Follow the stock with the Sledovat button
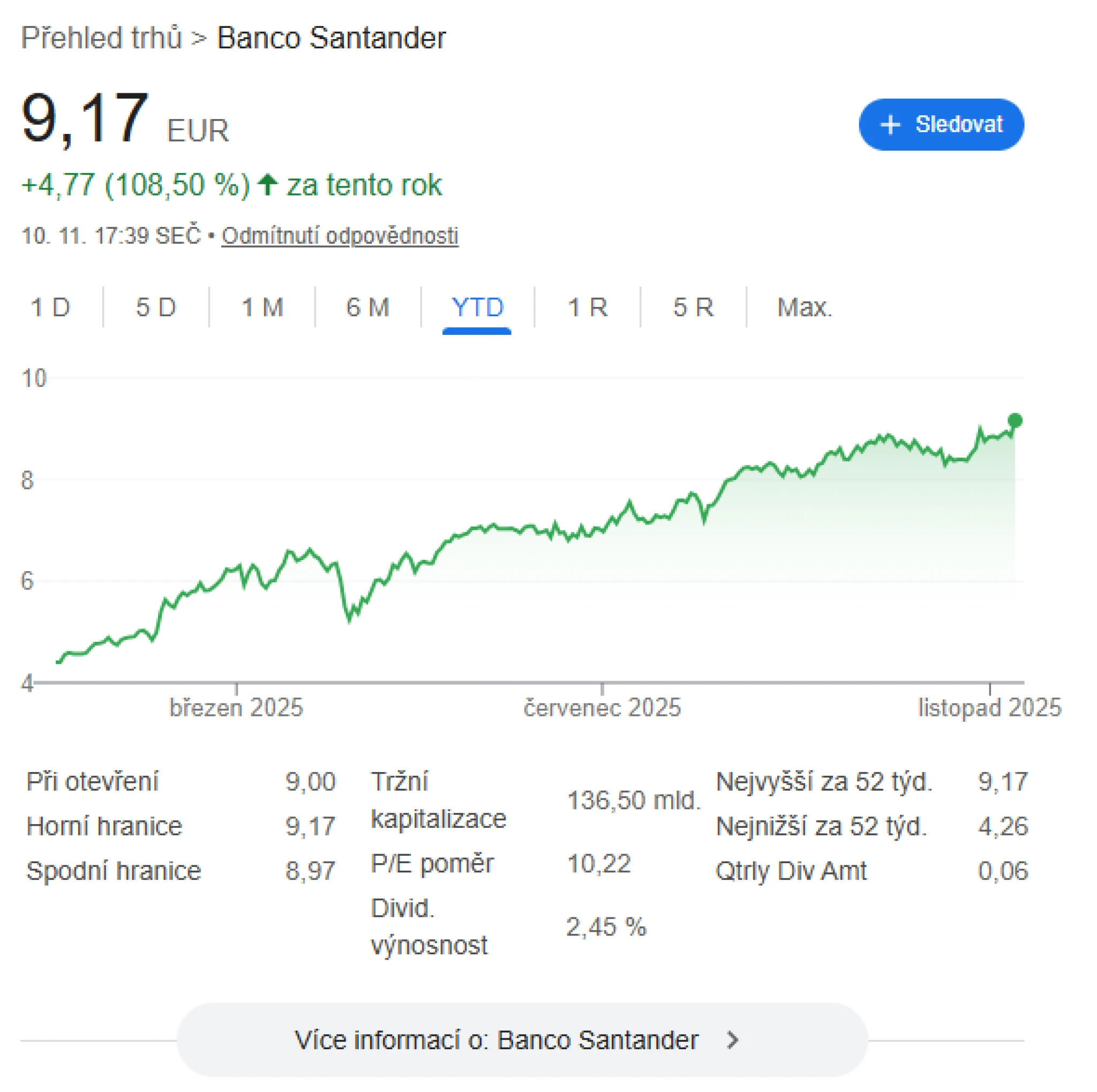Viewport: 1097px width, 1092px height. pyautogui.click(x=941, y=124)
